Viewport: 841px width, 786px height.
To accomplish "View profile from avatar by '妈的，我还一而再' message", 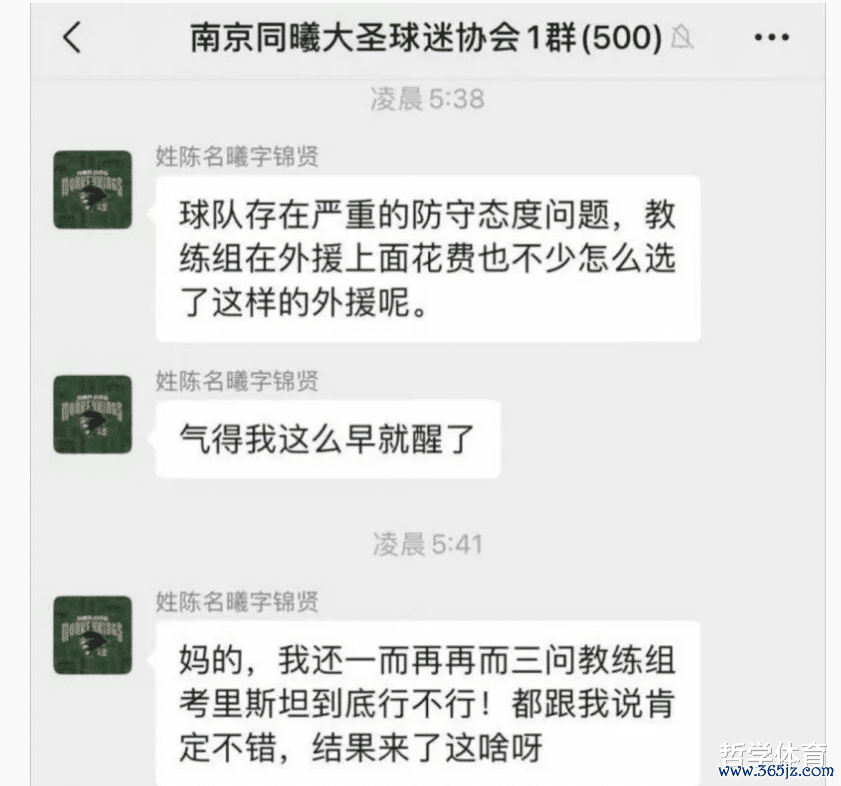I will point(93,635).
